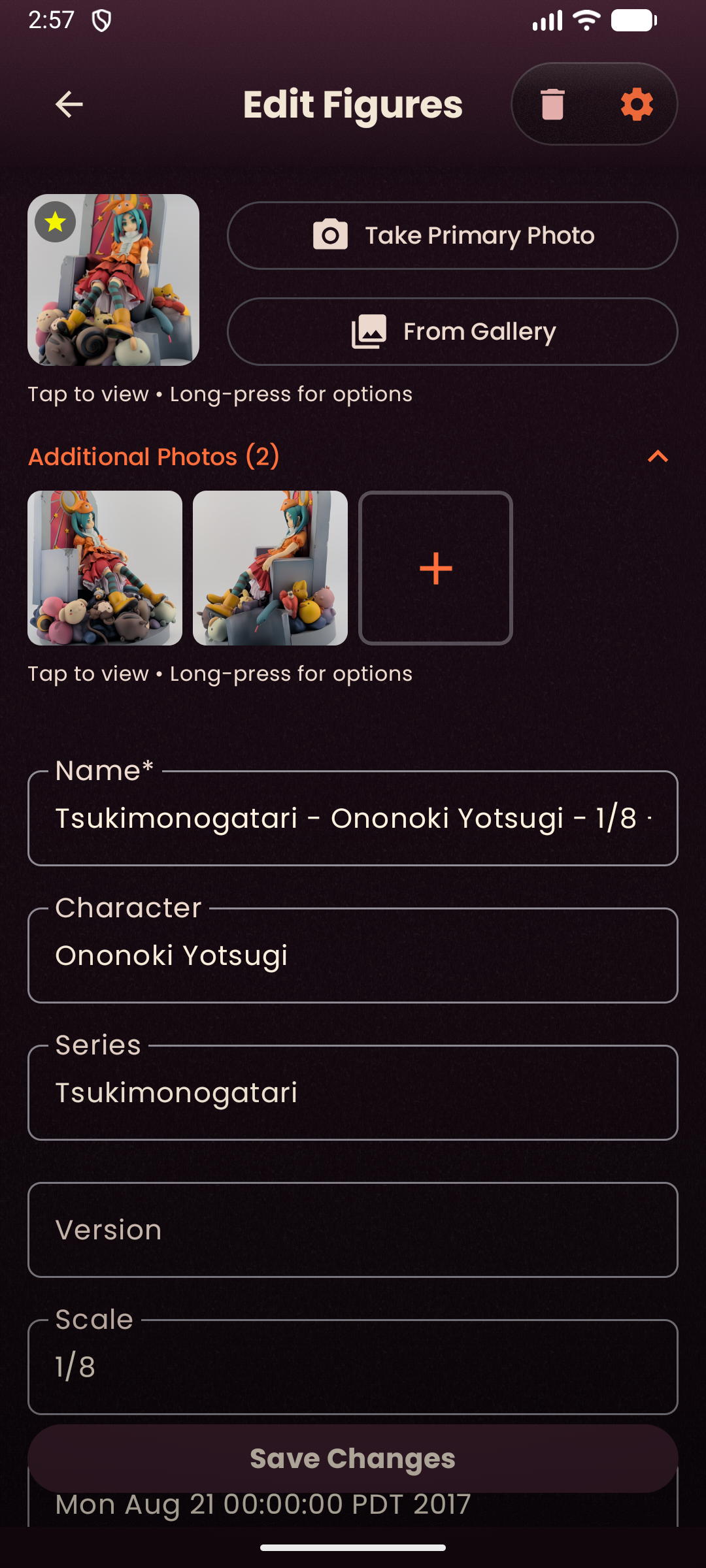View the starred primary photo
Screen dimensions: 706x1568
click(x=113, y=280)
